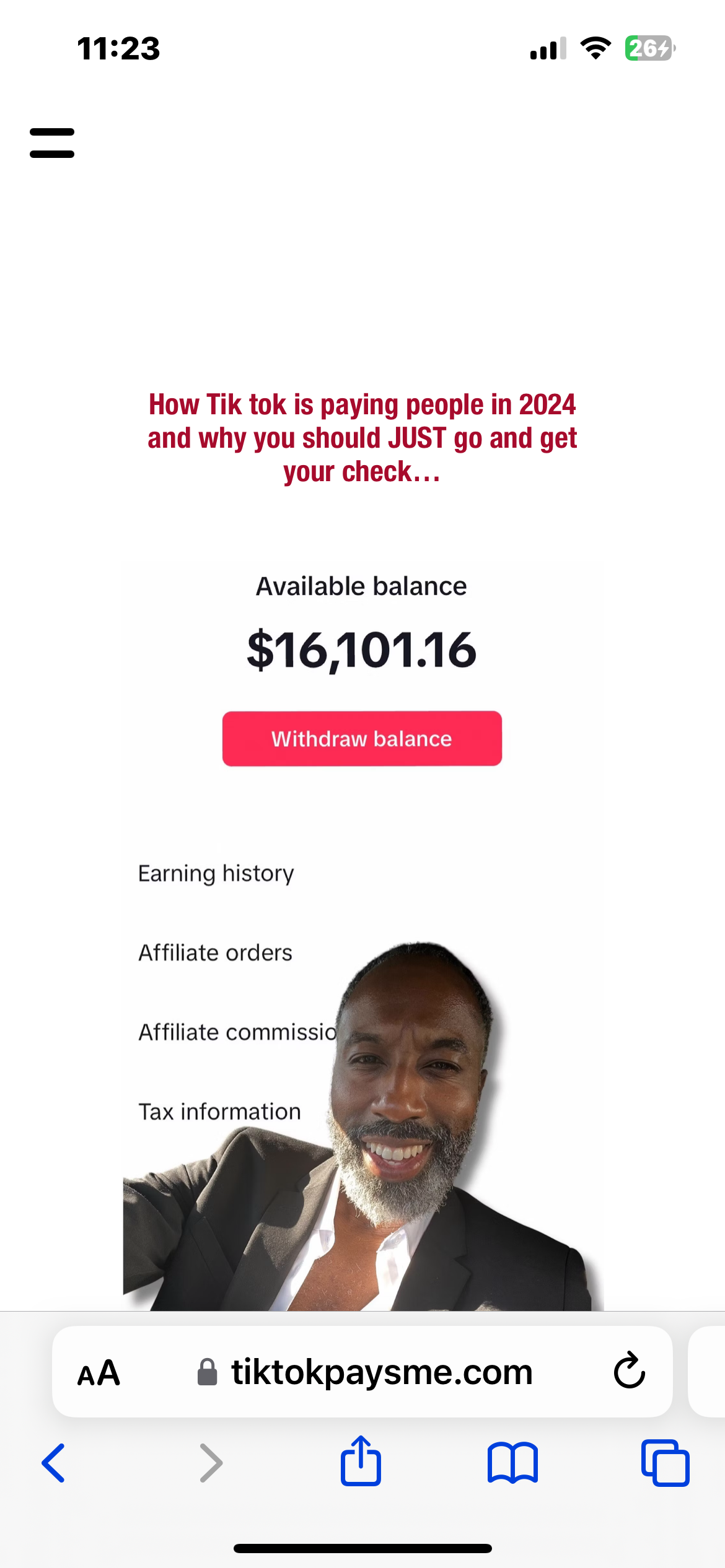
Task: Open the hamburger menu
Action: [x=52, y=143]
